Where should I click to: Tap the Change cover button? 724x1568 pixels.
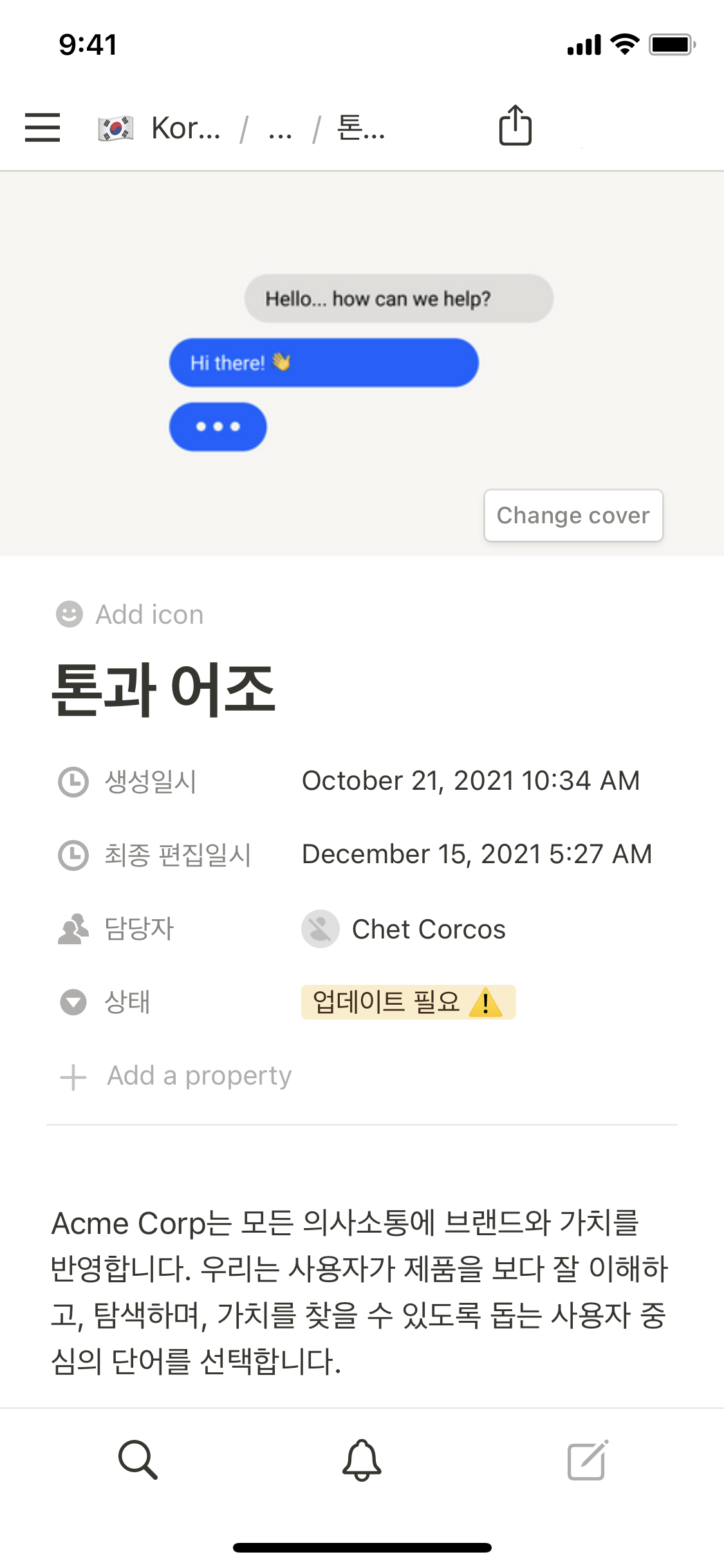click(573, 516)
